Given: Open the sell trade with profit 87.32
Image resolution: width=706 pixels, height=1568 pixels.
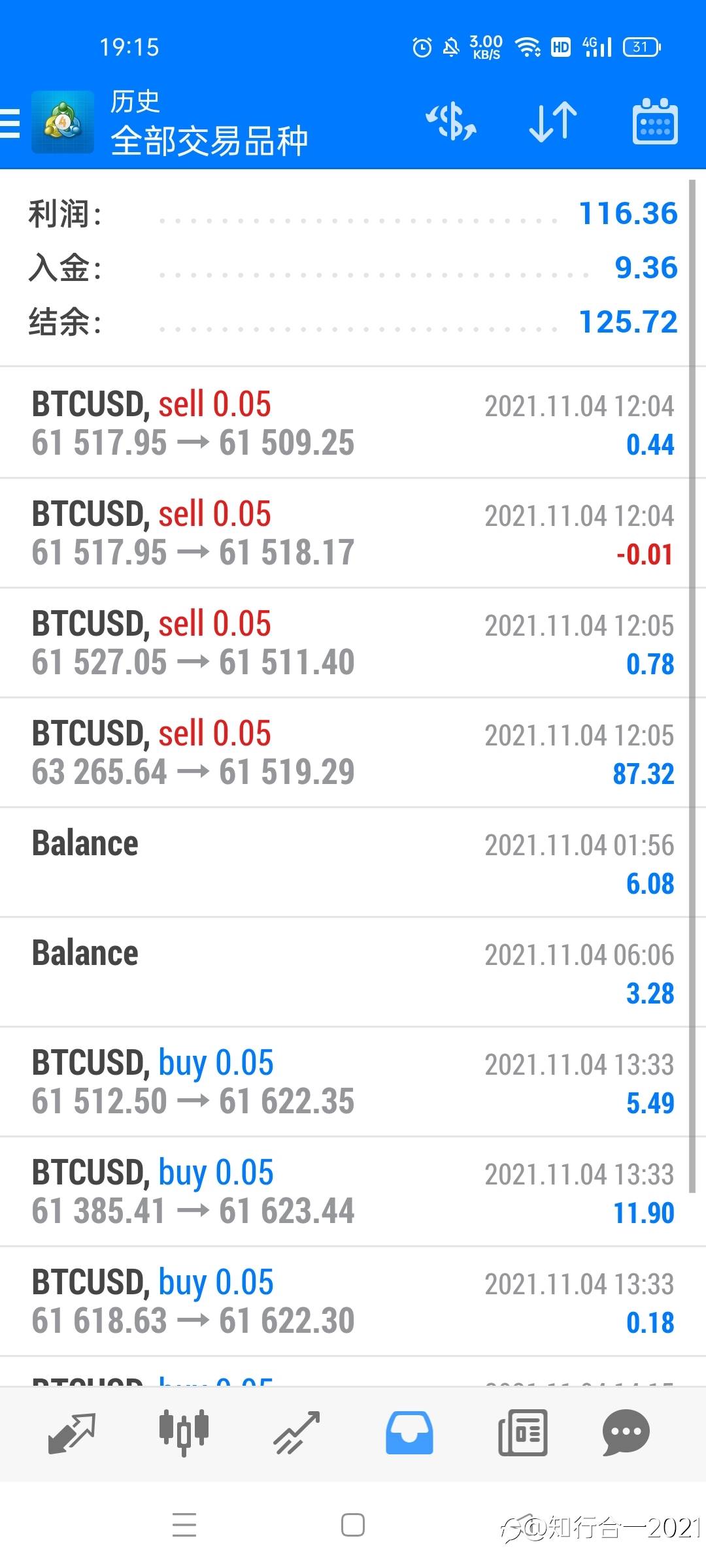Looking at the screenshot, I should [345, 753].
